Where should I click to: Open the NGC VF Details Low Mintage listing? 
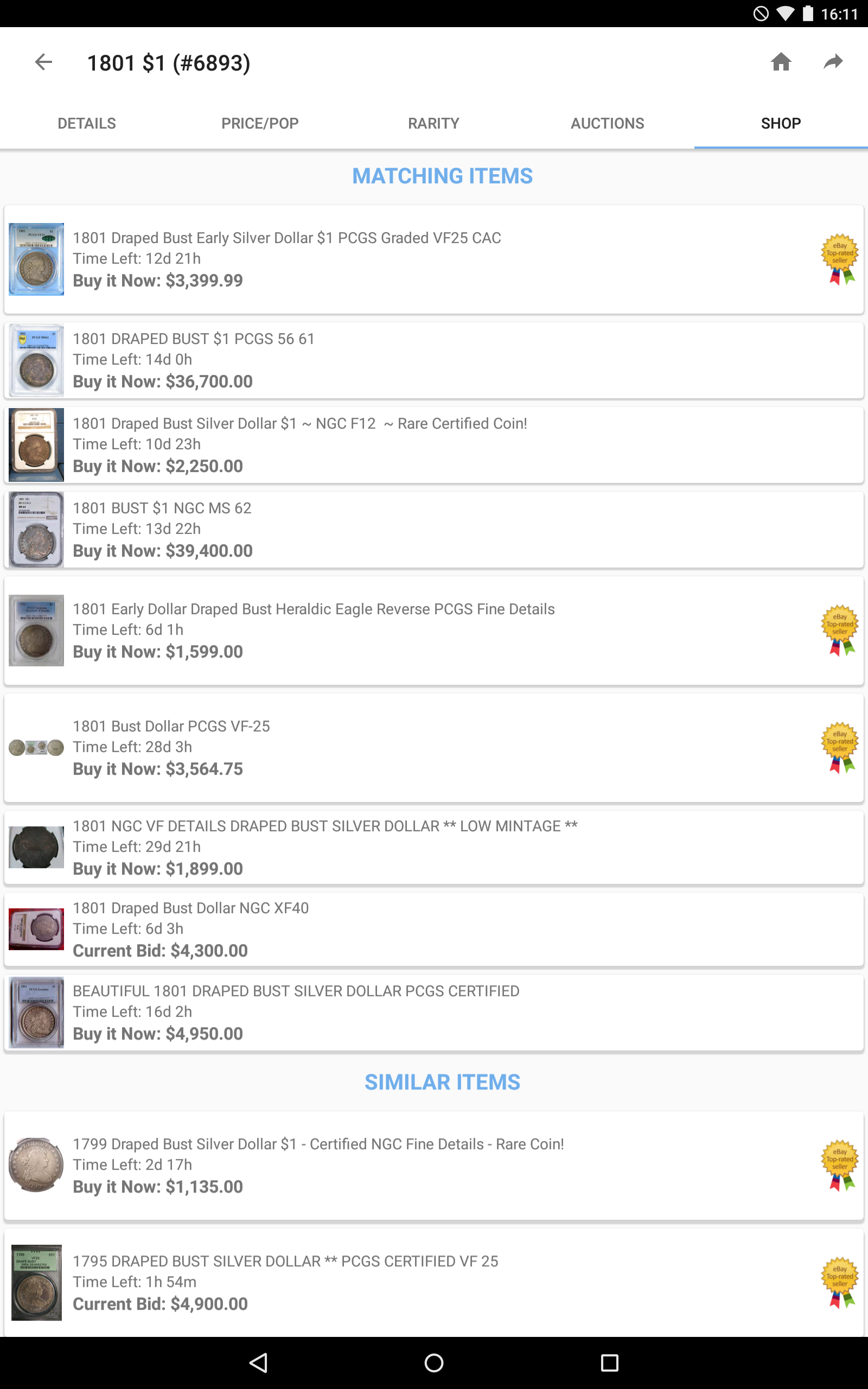(434, 847)
